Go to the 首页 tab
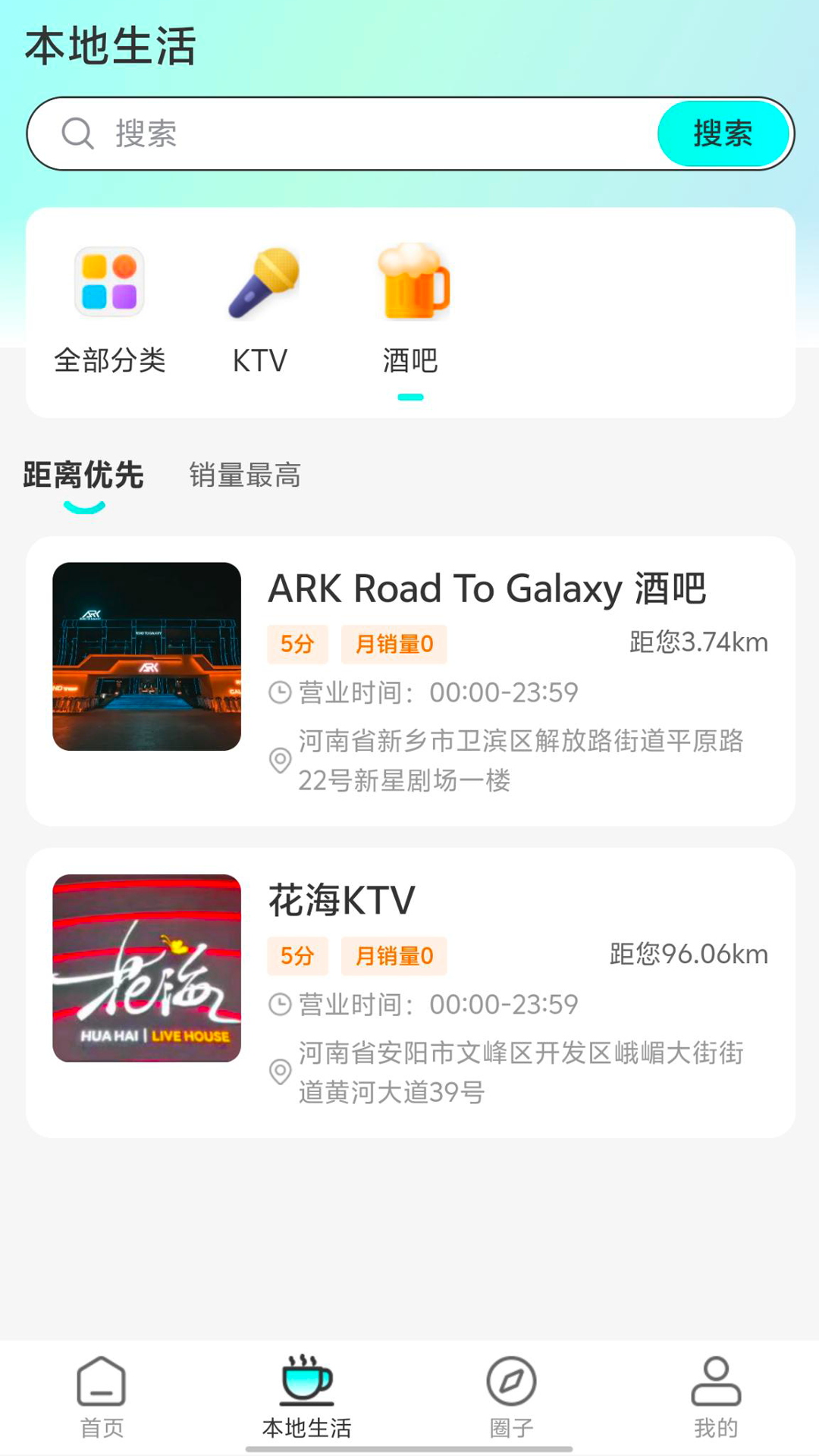 click(102, 1397)
